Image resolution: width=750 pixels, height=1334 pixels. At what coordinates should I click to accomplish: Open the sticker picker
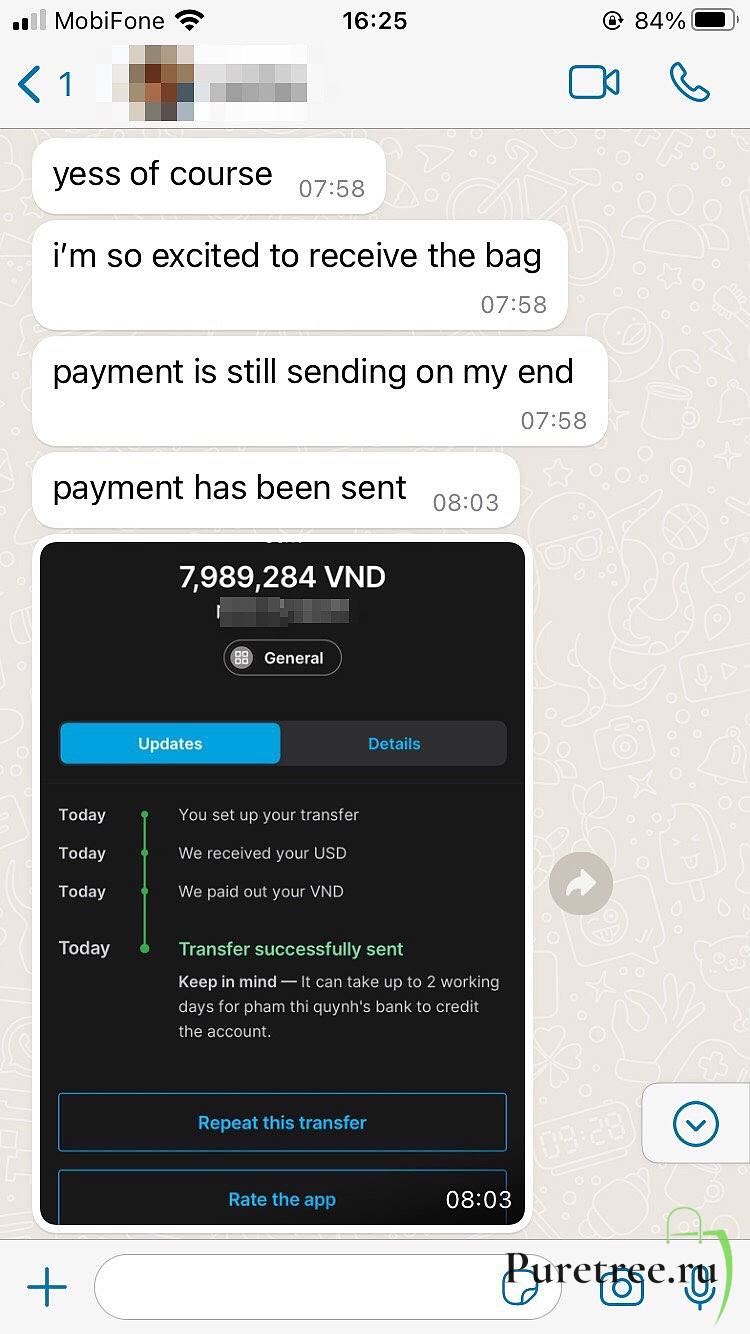tap(521, 1289)
